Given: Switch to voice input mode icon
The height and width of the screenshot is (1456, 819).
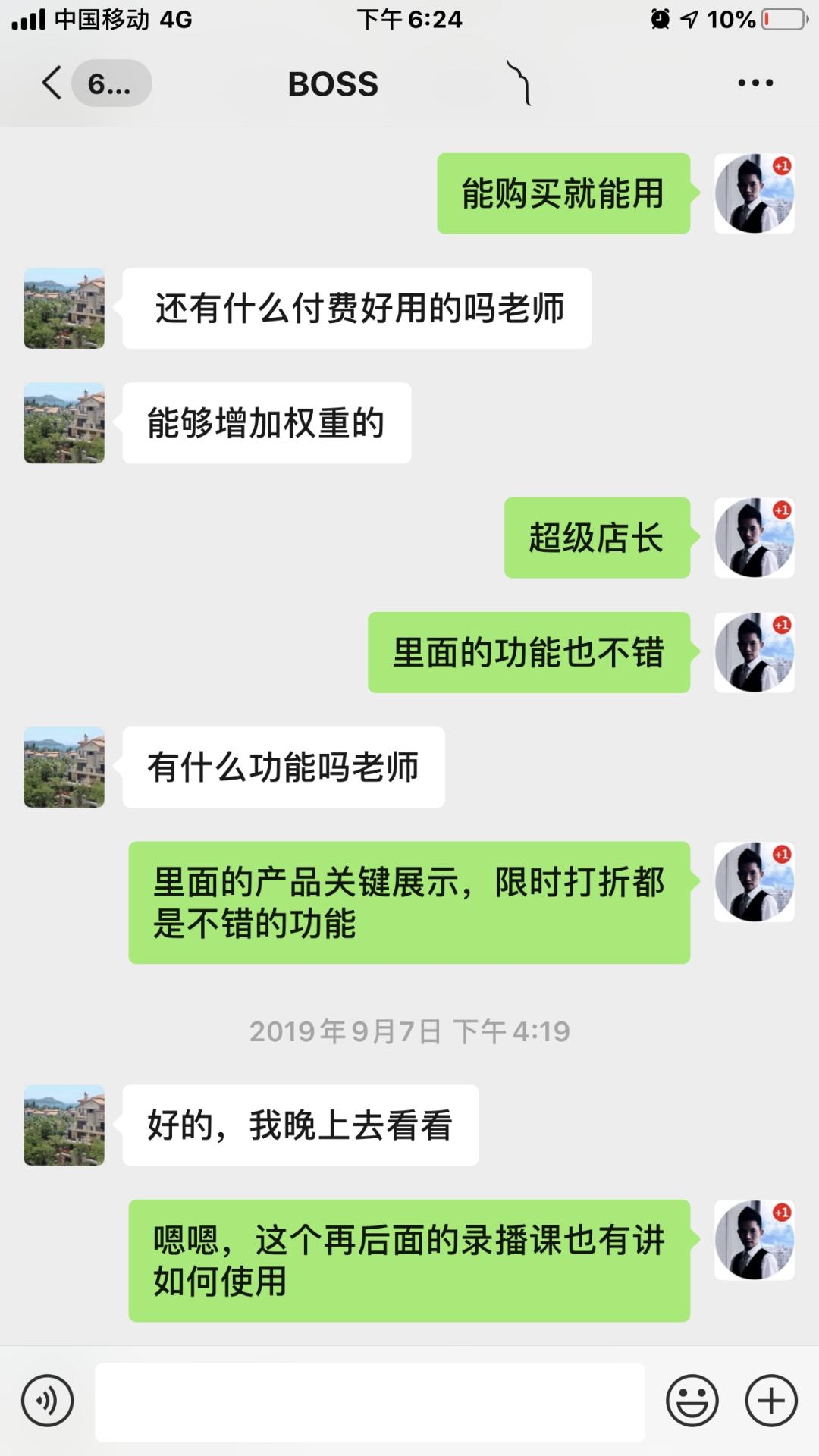Looking at the screenshot, I should (x=49, y=1399).
